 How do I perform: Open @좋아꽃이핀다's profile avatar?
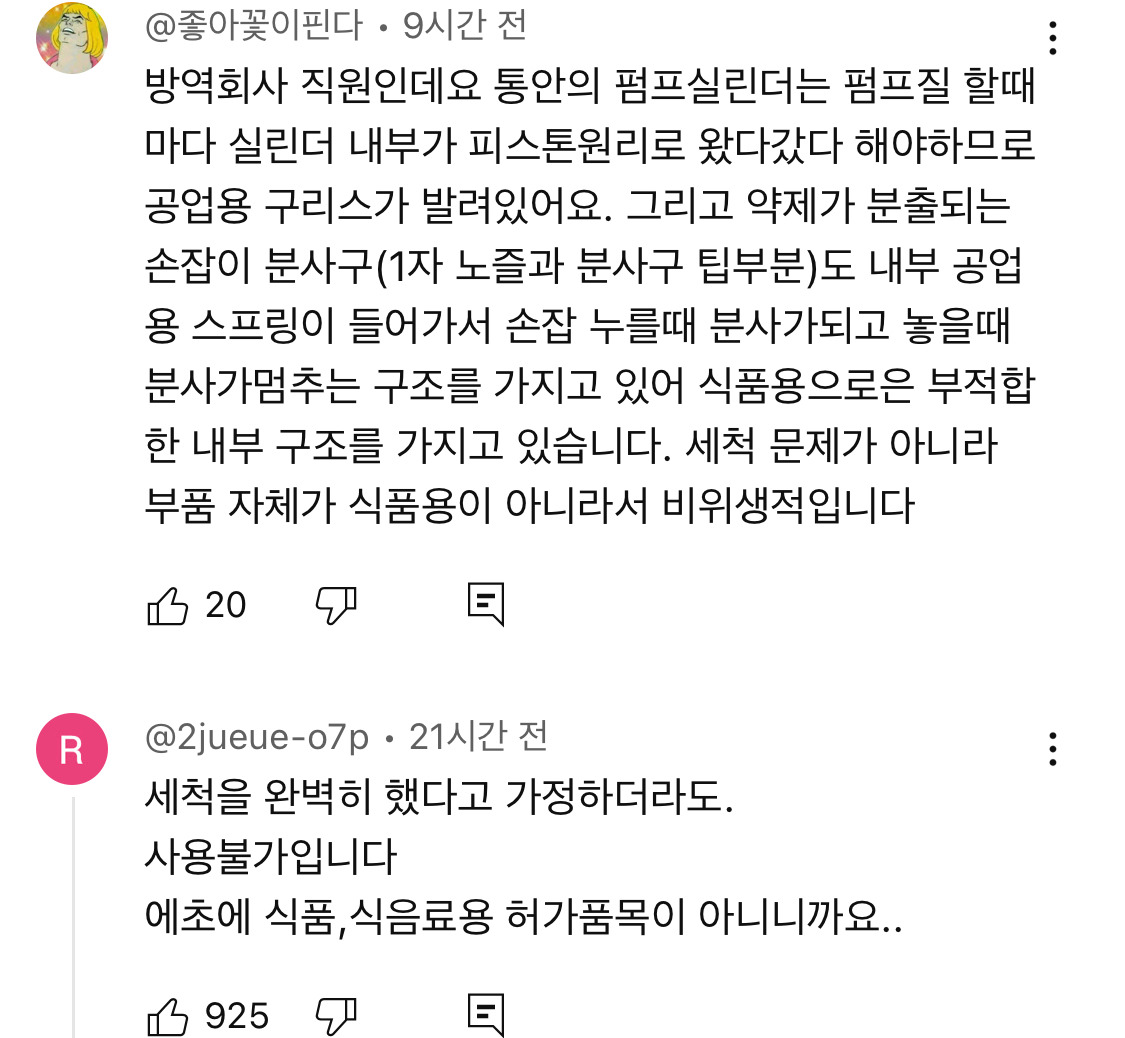click(72, 37)
